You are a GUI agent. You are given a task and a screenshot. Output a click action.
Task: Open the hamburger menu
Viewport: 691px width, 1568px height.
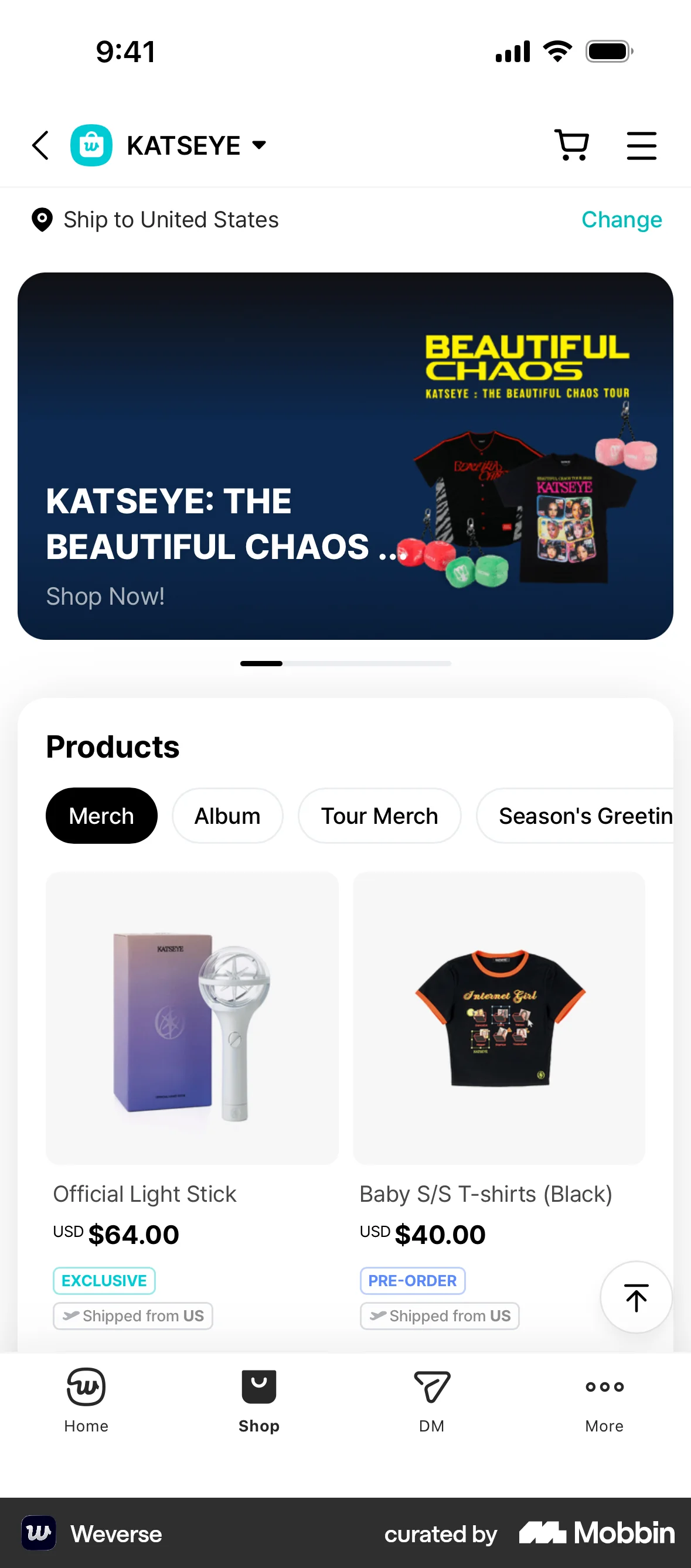(x=641, y=145)
